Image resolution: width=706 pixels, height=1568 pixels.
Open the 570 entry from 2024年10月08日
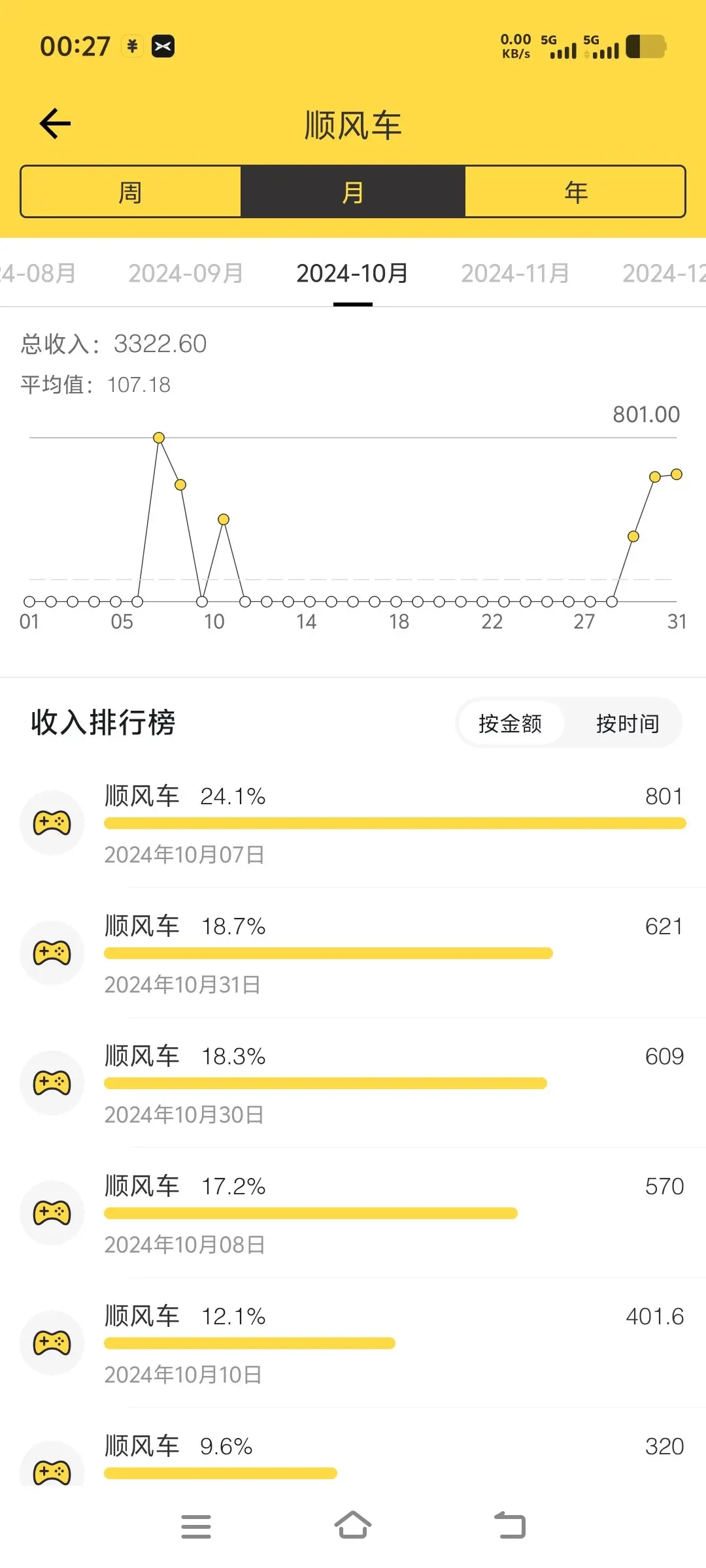tap(392, 1213)
